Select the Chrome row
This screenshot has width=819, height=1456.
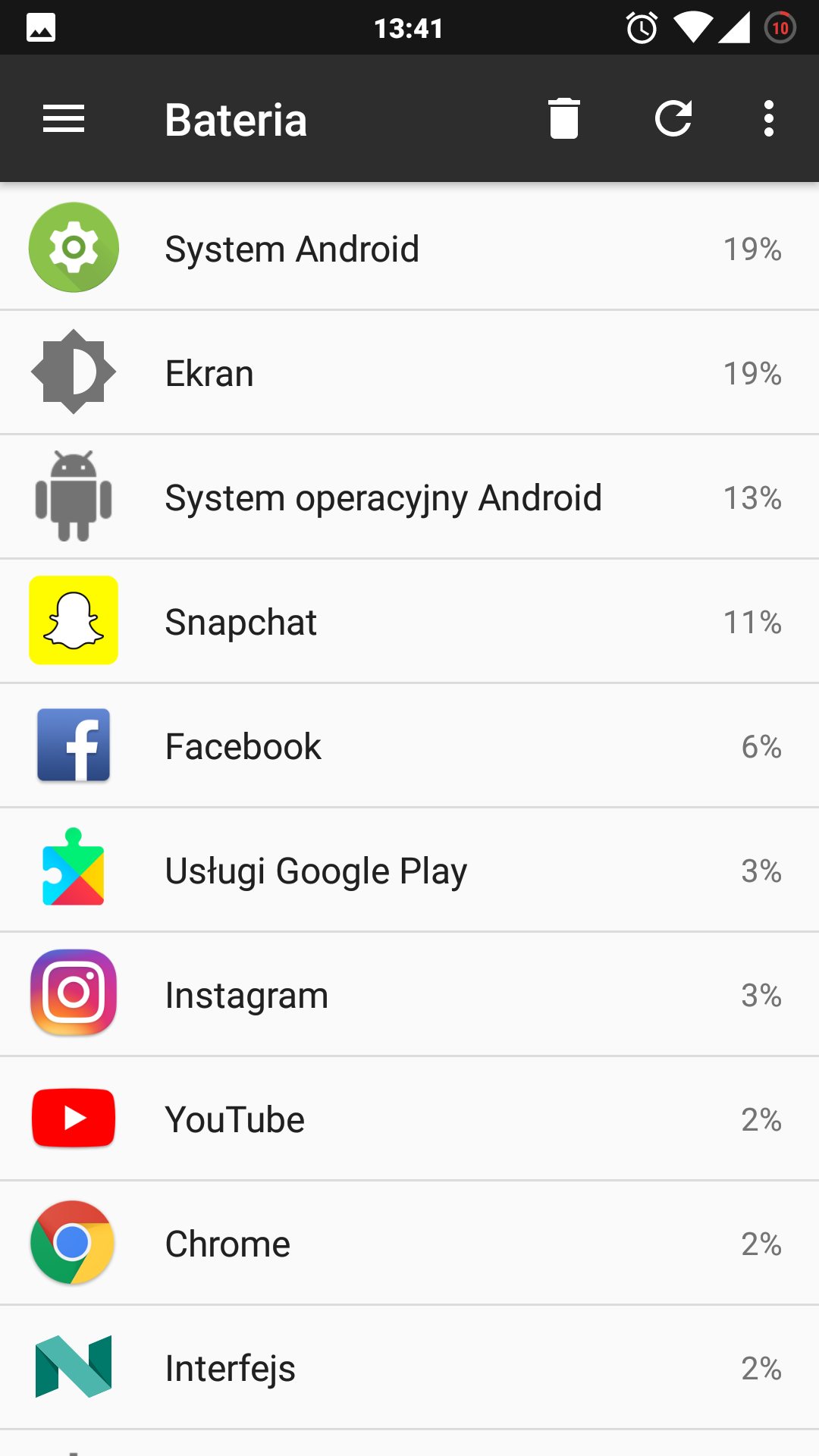point(409,1244)
